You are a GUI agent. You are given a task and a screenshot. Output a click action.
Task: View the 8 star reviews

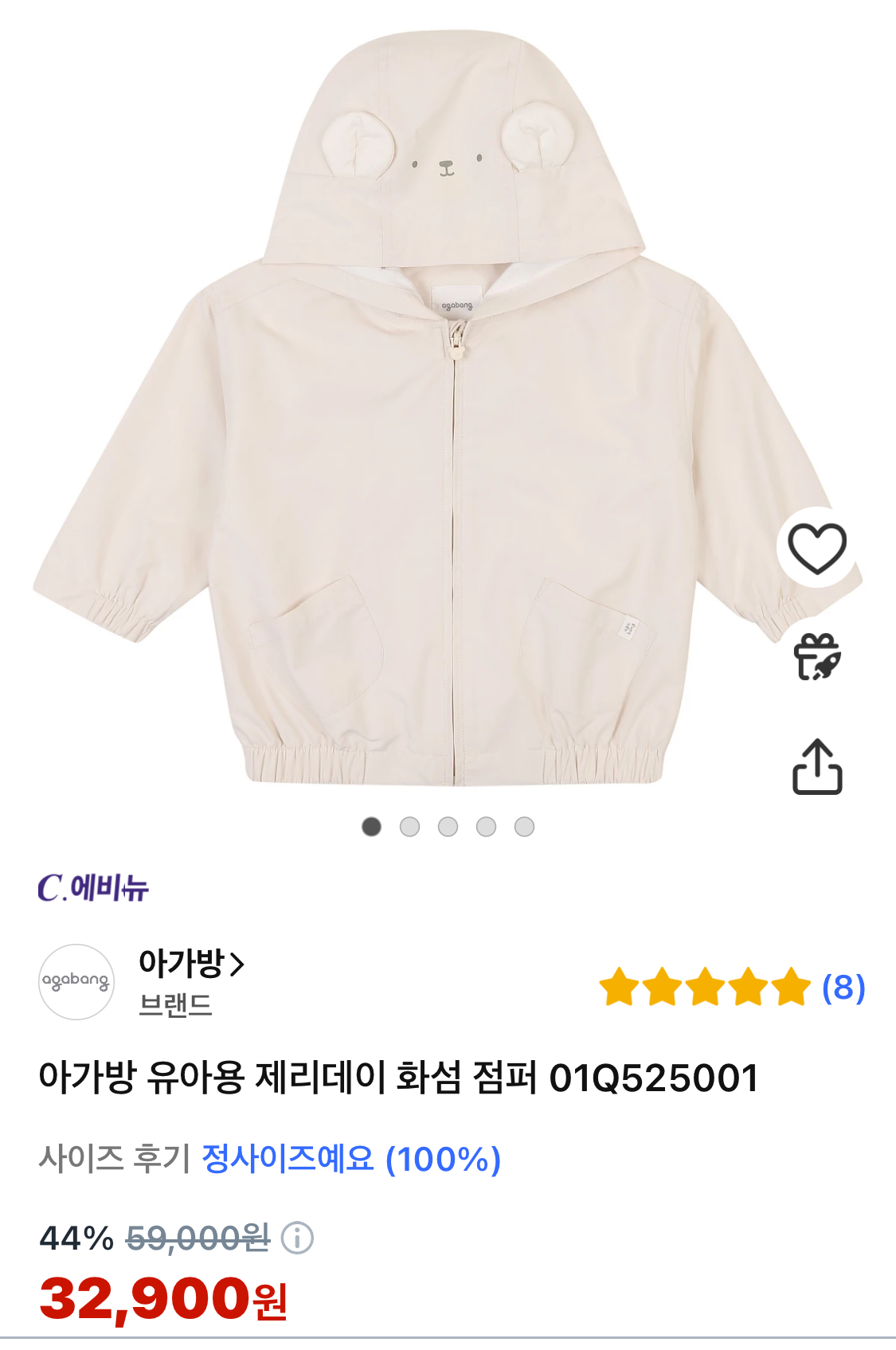(731, 988)
